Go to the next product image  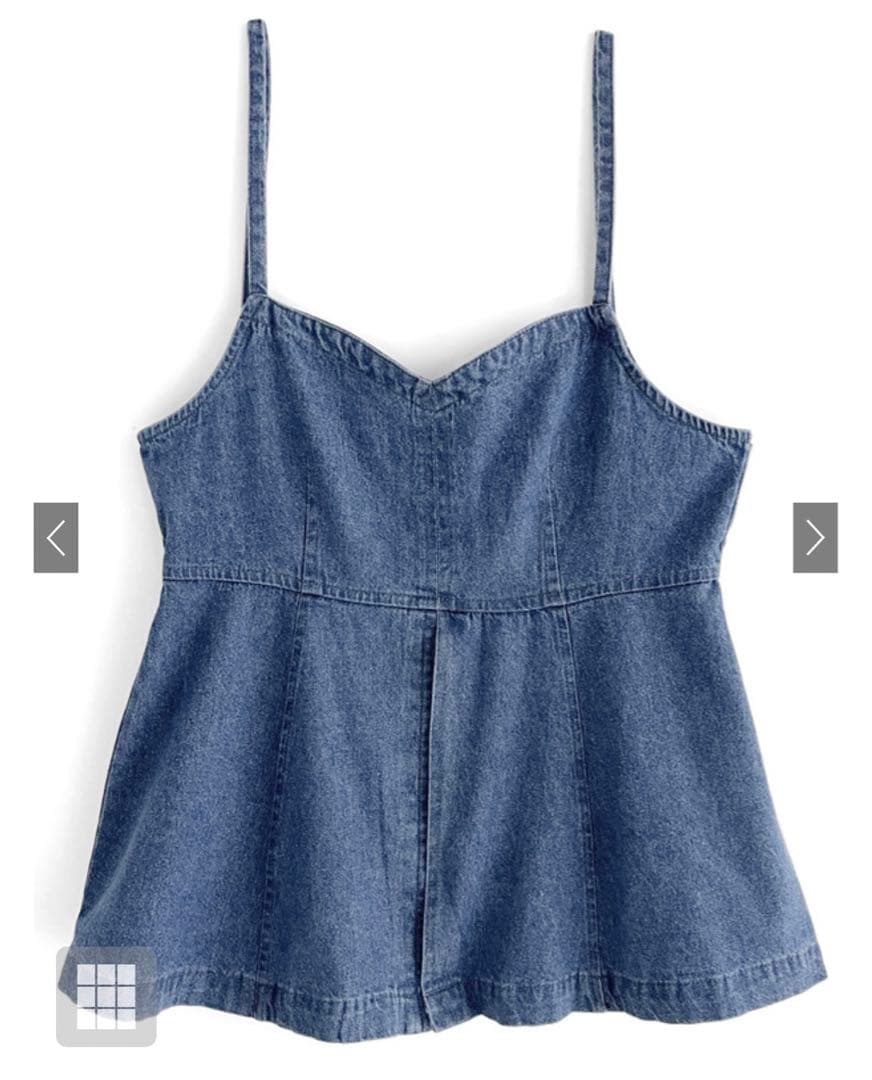click(x=815, y=538)
